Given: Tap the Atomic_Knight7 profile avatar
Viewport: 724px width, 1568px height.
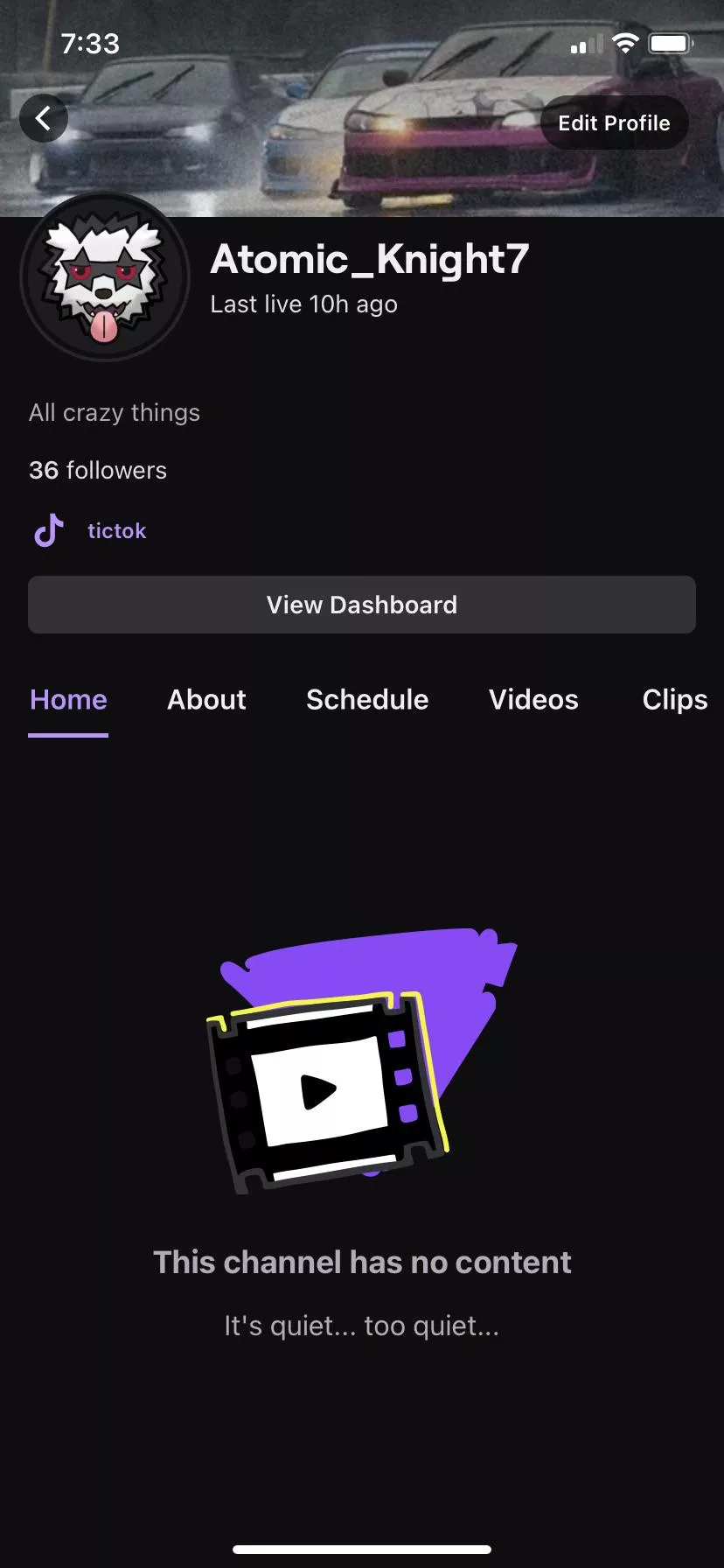Looking at the screenshot, I should [x=105, y=277].
